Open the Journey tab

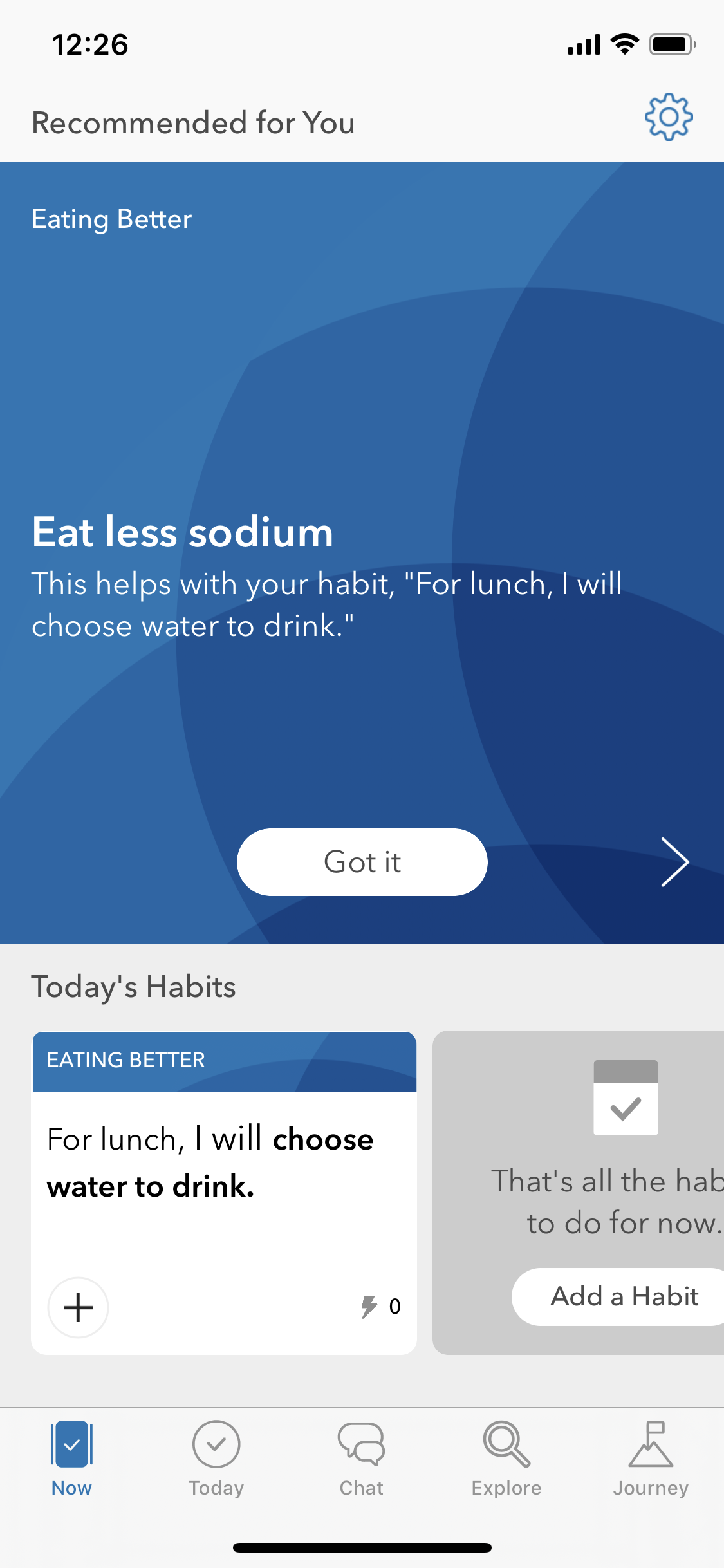point(651,1459)
